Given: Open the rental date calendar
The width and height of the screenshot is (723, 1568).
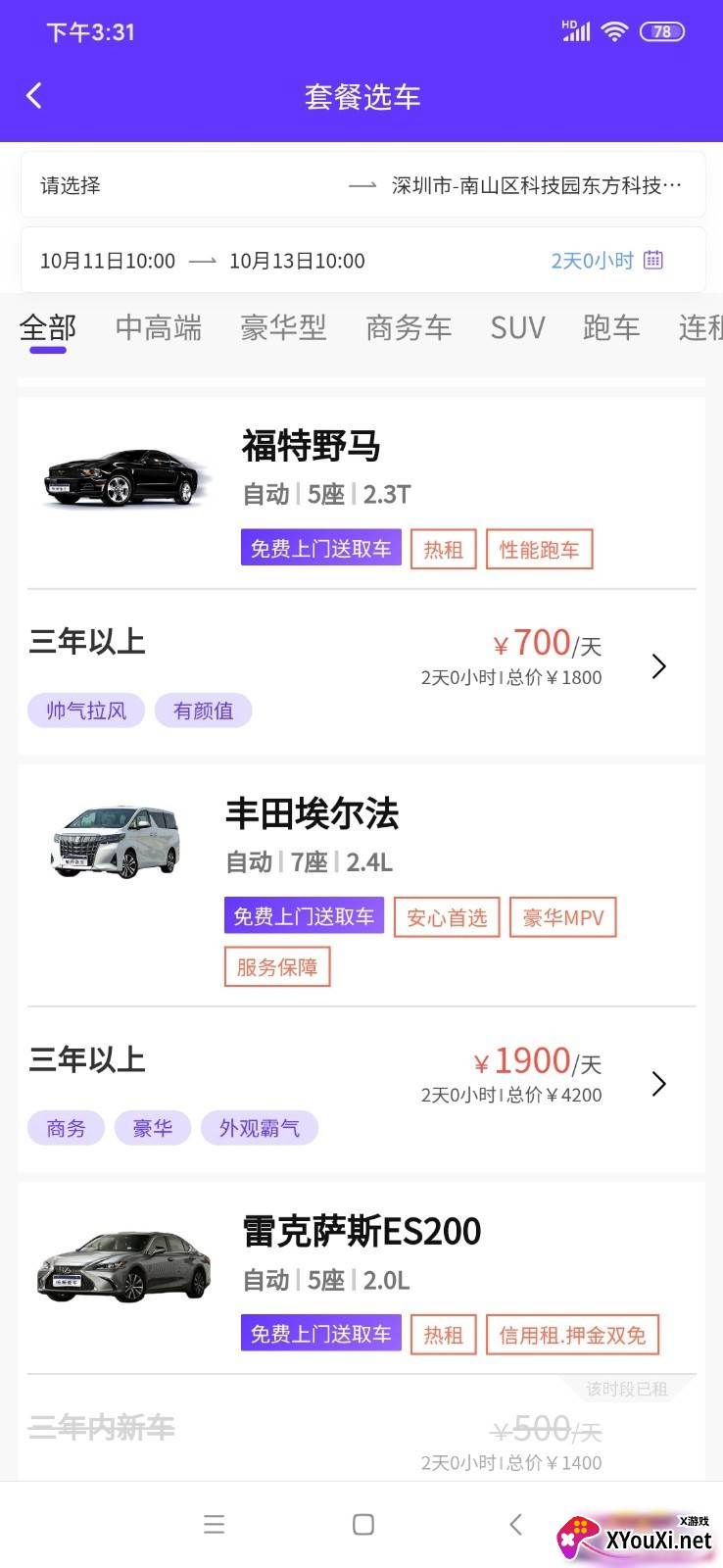Looking at the screenshot, I should (x=652, y=261).
